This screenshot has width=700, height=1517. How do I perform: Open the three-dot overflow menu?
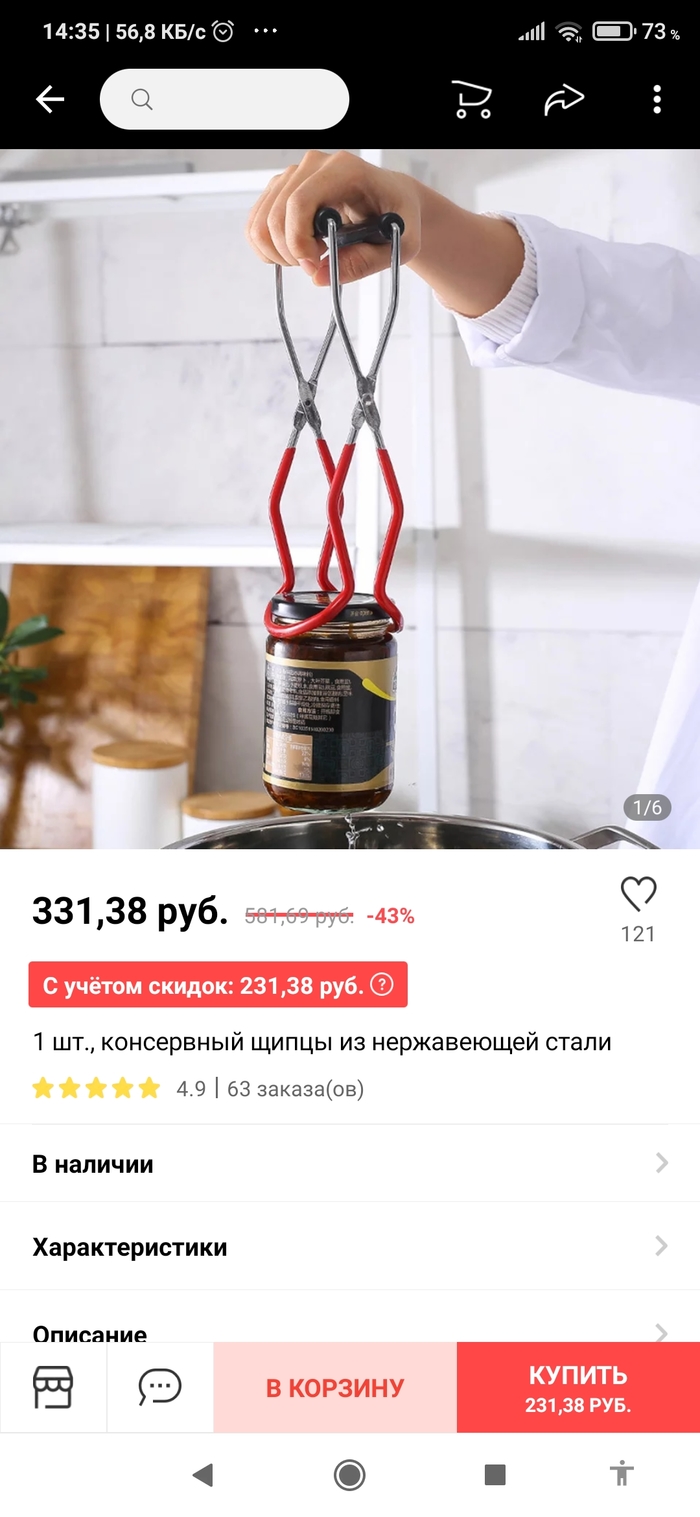[x=656, y=99]
